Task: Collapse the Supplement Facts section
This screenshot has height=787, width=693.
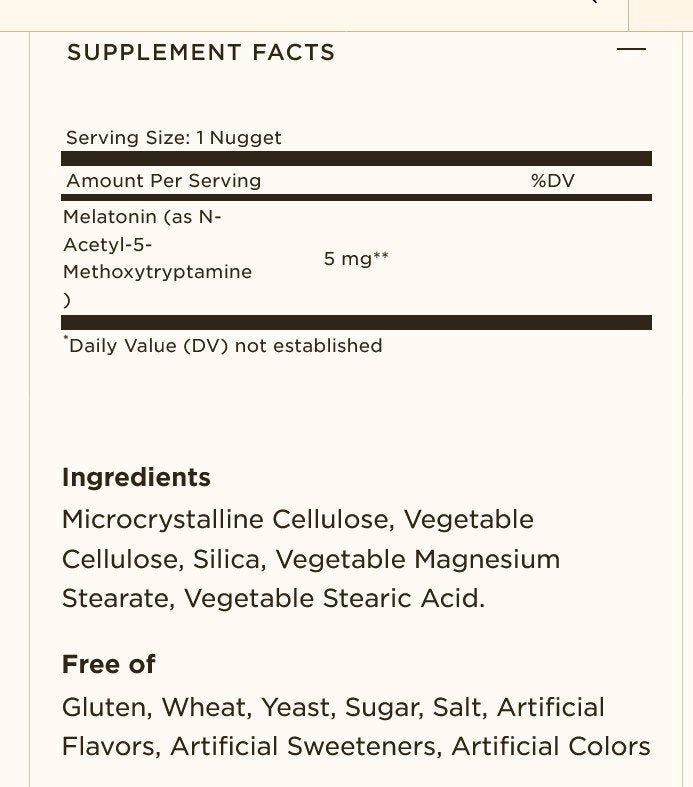Action: (631, 49)
